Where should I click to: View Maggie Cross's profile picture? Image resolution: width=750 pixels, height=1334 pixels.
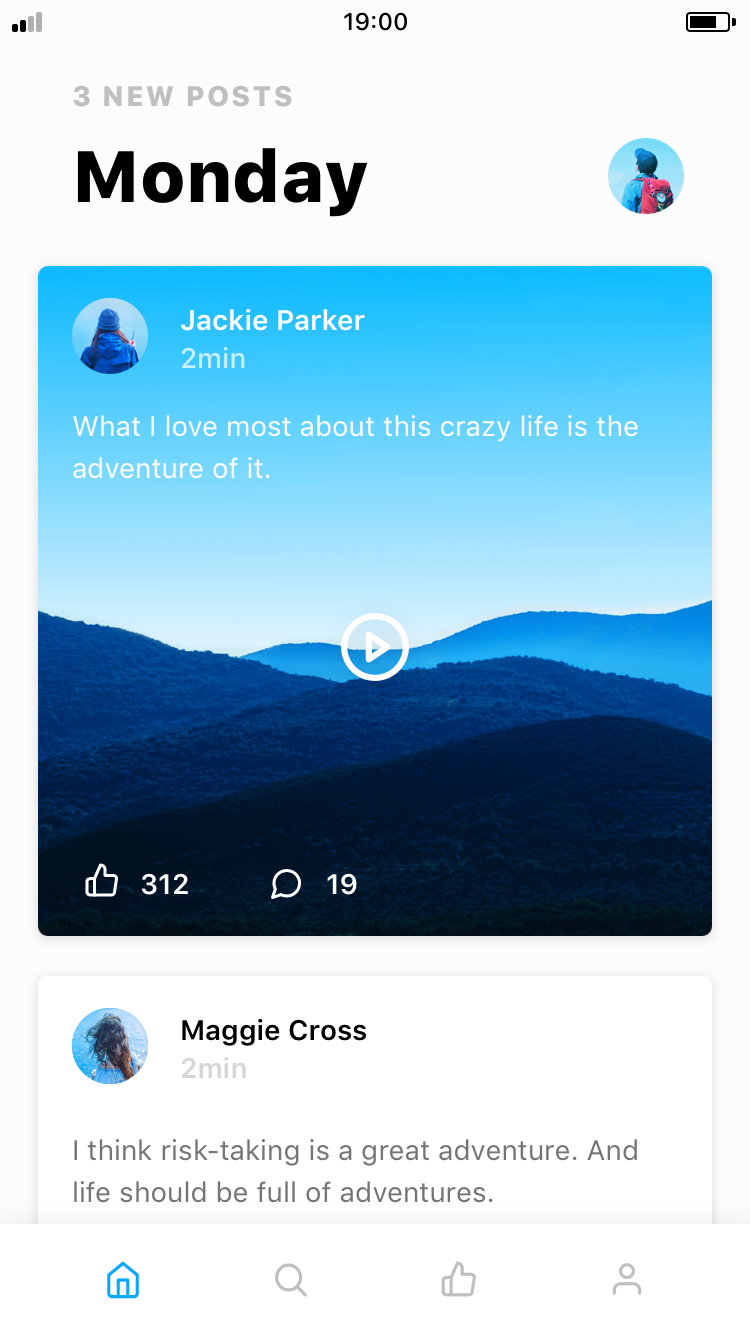[110, 1046]
